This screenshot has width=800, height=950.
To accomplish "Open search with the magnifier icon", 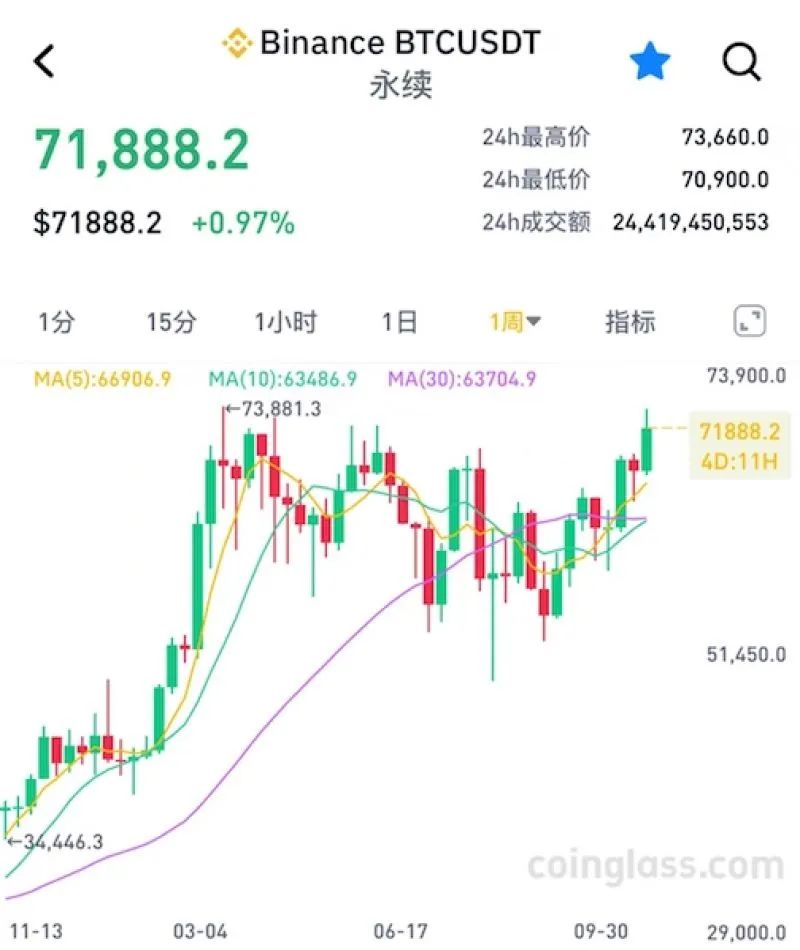I will click(x=742, y=60).
